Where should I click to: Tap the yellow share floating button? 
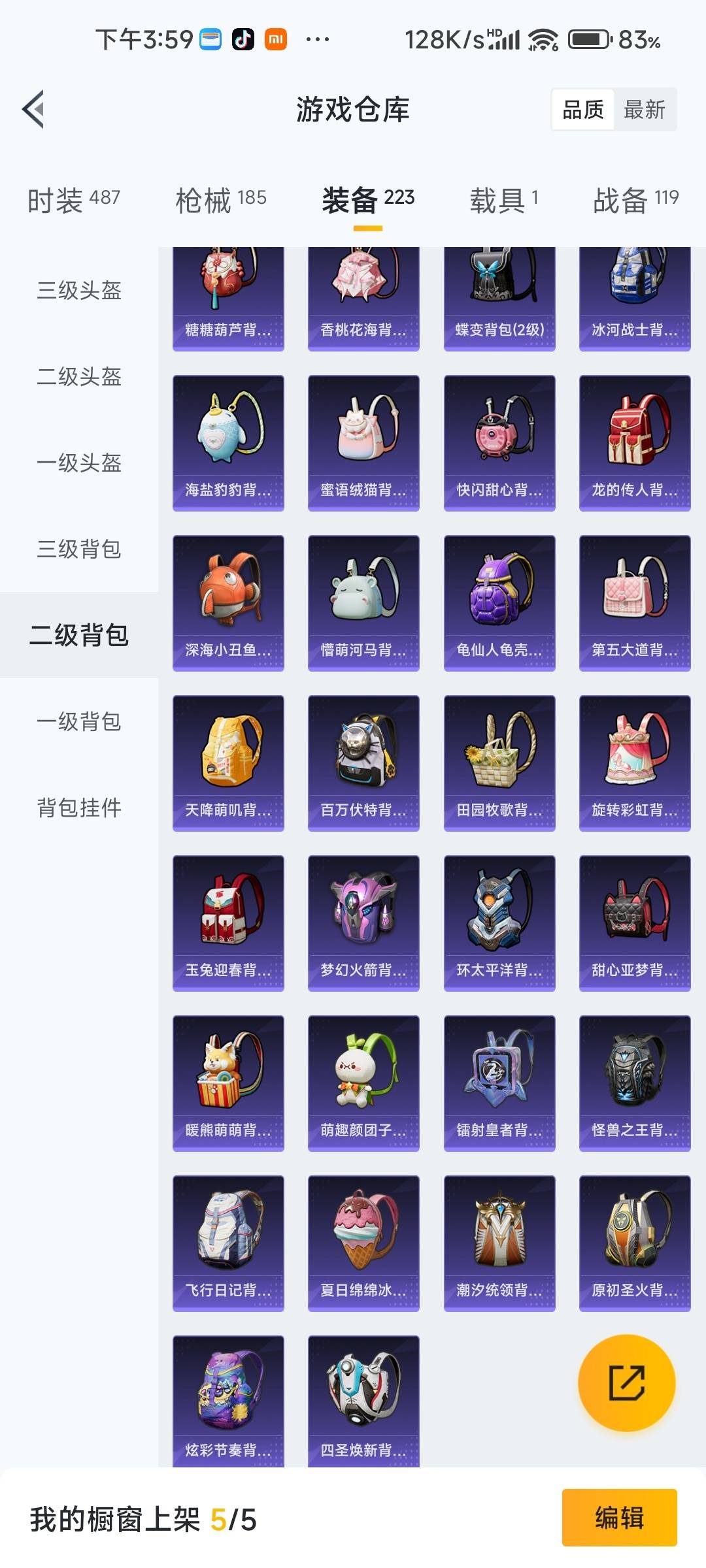click(626, 1382)
